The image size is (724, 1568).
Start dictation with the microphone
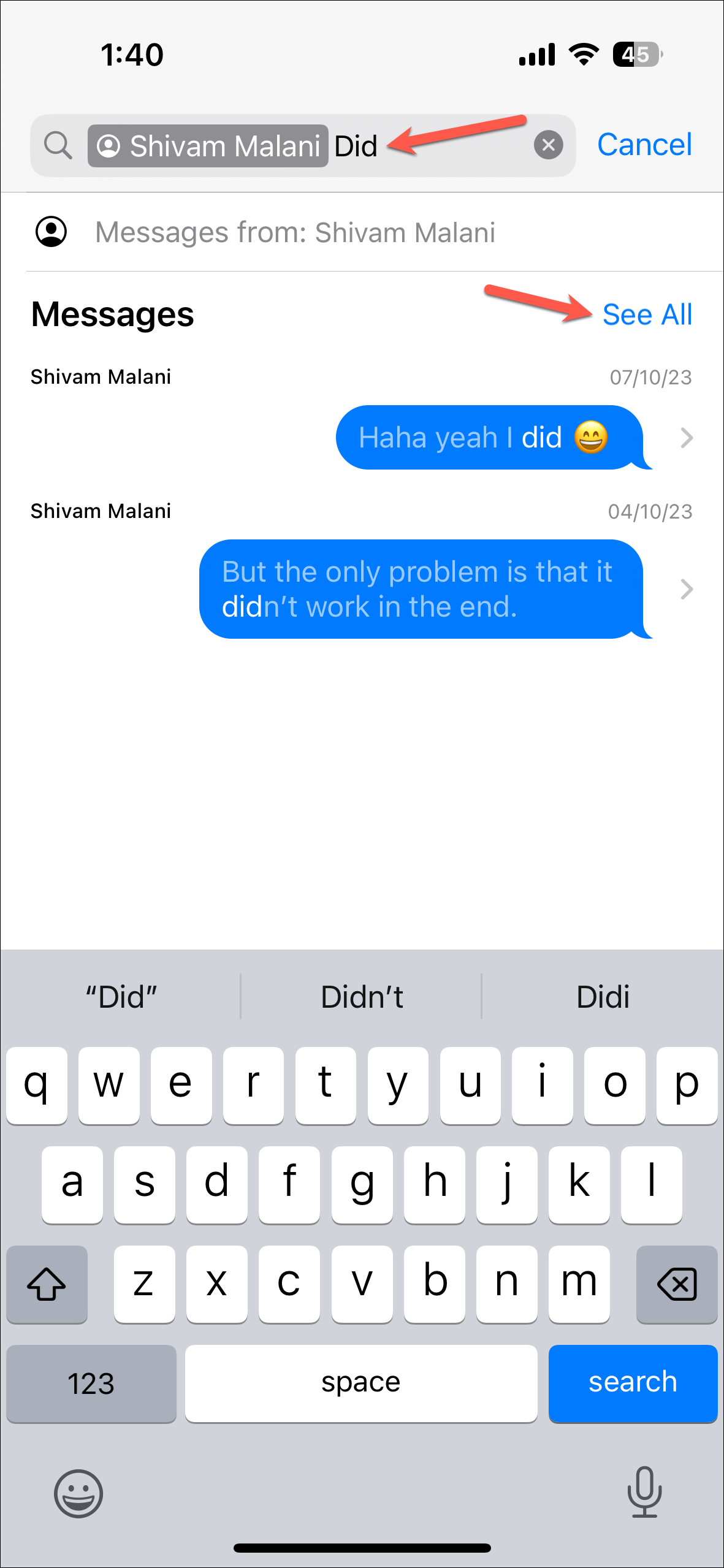pyautogui.click(x=645, y=1492)
